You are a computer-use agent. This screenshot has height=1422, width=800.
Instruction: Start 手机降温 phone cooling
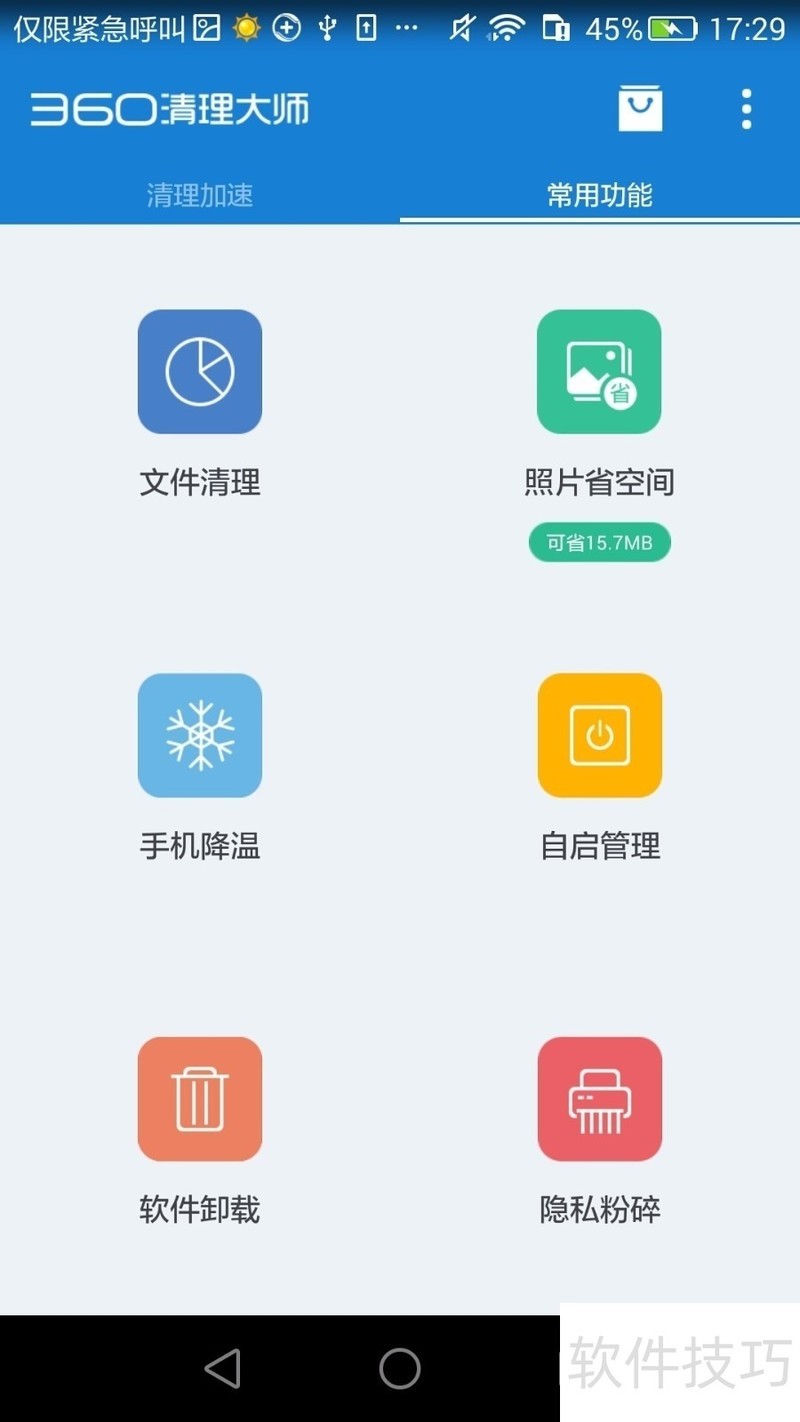click(200, 736)
